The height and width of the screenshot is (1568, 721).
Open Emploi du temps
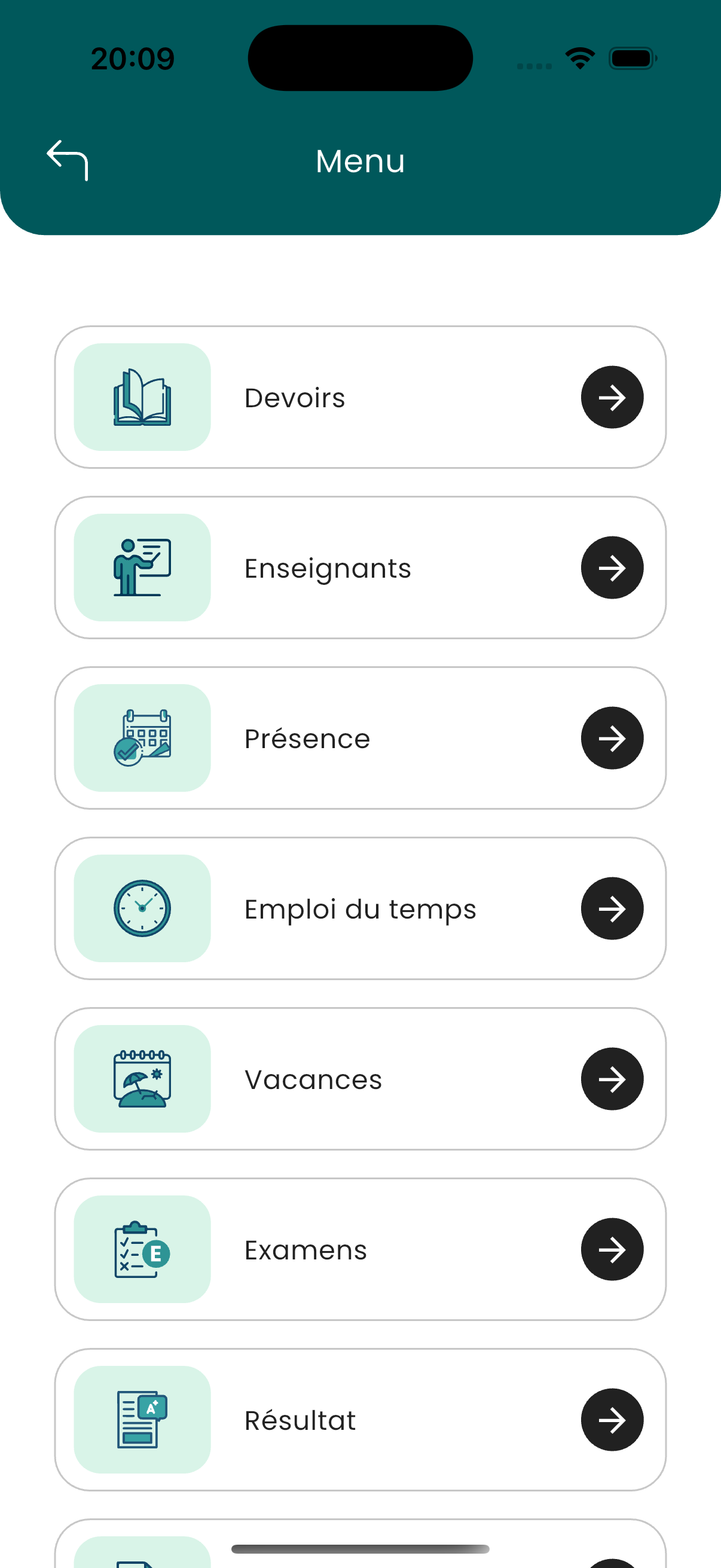point(360,908)
